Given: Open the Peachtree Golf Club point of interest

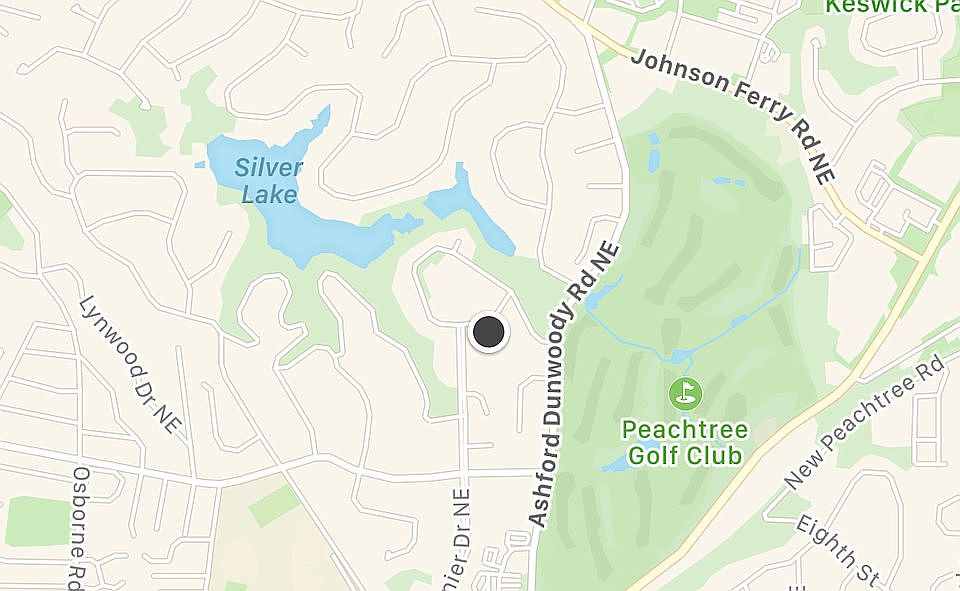Looking at the screenshot, I should [x=685, y=392].
